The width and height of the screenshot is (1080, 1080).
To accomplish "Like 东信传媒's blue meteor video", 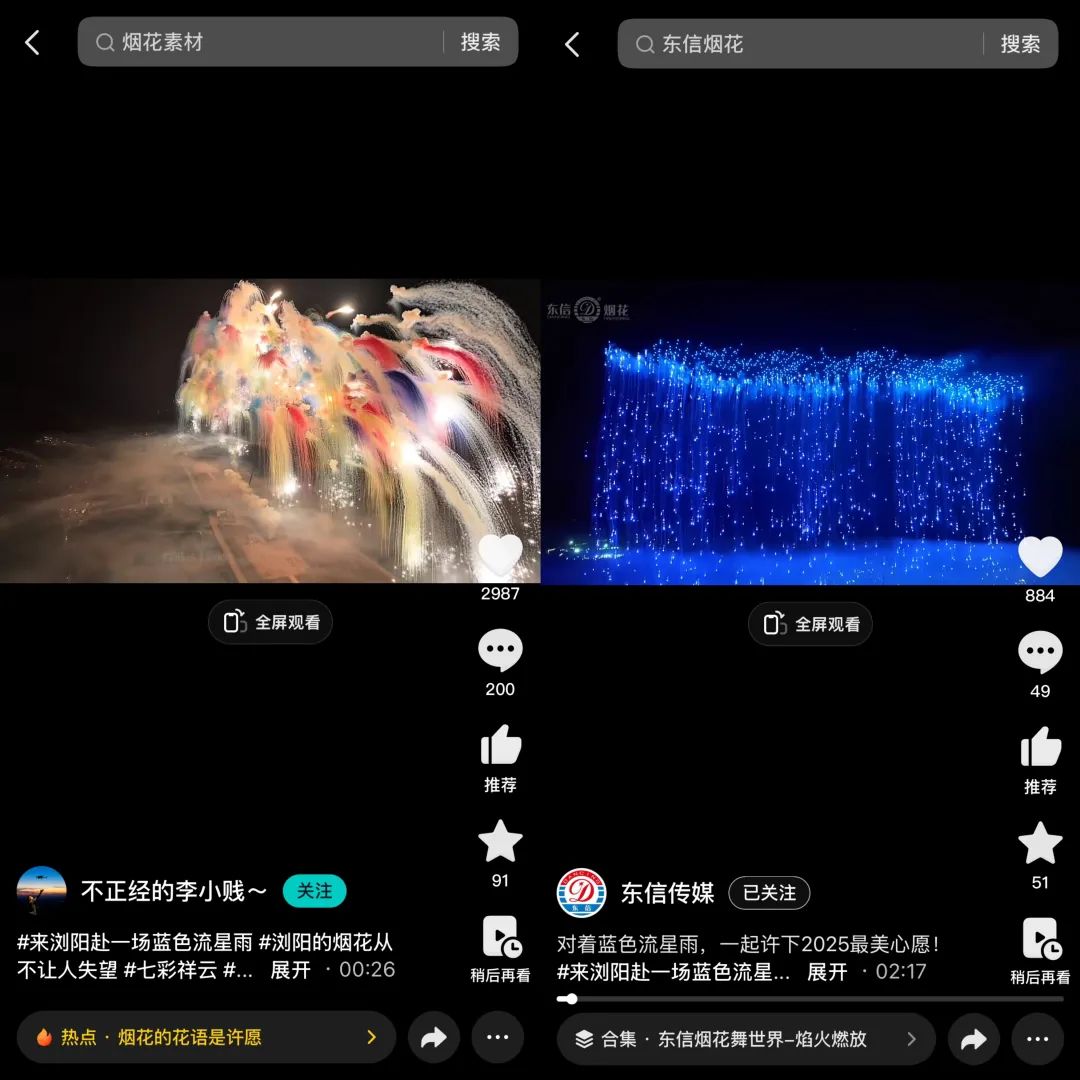I will (1040, 558).
